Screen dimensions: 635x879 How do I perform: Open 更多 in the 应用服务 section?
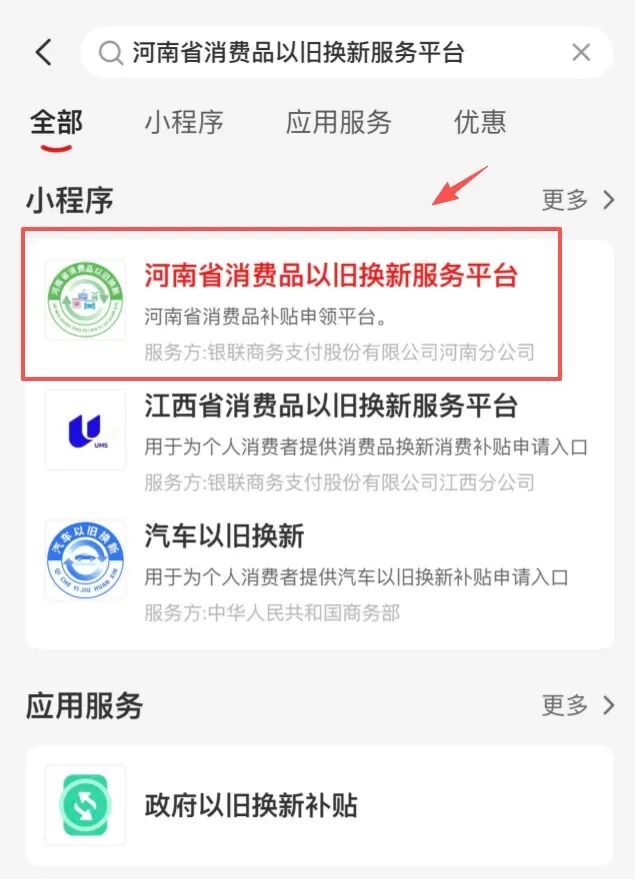pos(578,706)
